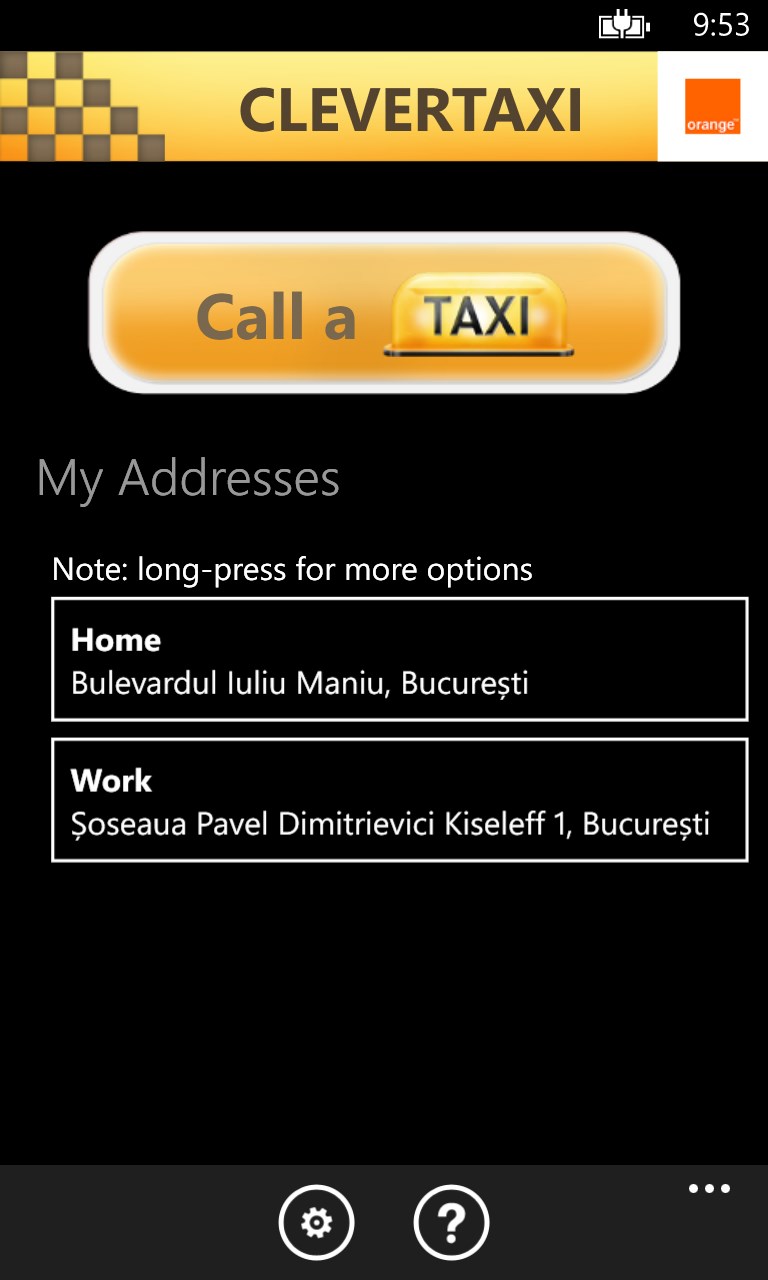Open the settings gear icon
The height and width of the screenshot is (1280, 768).
(316, 1222)
